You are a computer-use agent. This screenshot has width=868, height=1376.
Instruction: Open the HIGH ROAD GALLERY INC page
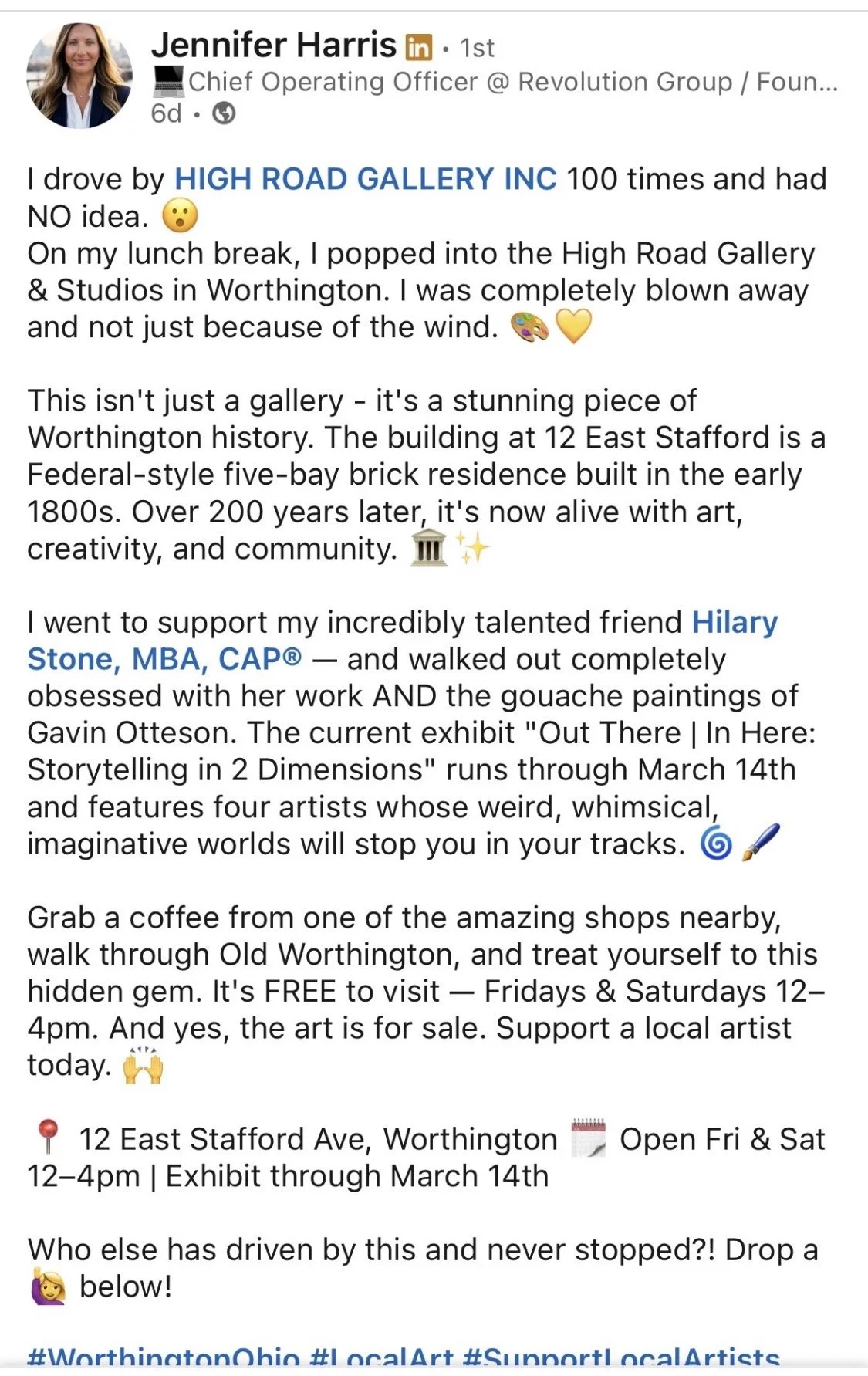tap(365, 179)
